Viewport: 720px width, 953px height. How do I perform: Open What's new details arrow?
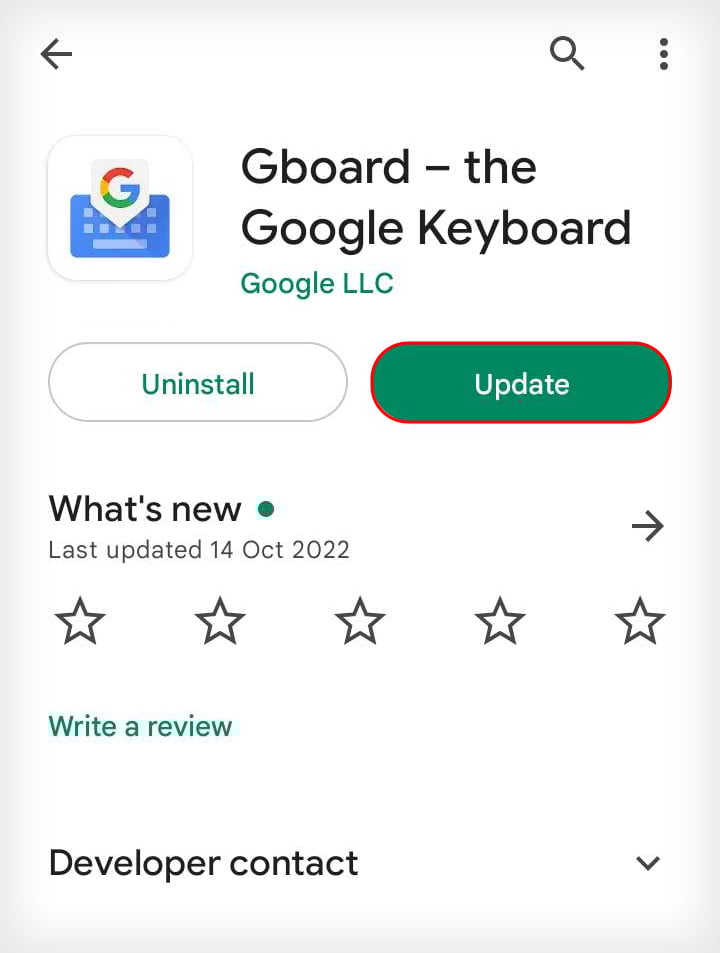[x=648, y=526]
